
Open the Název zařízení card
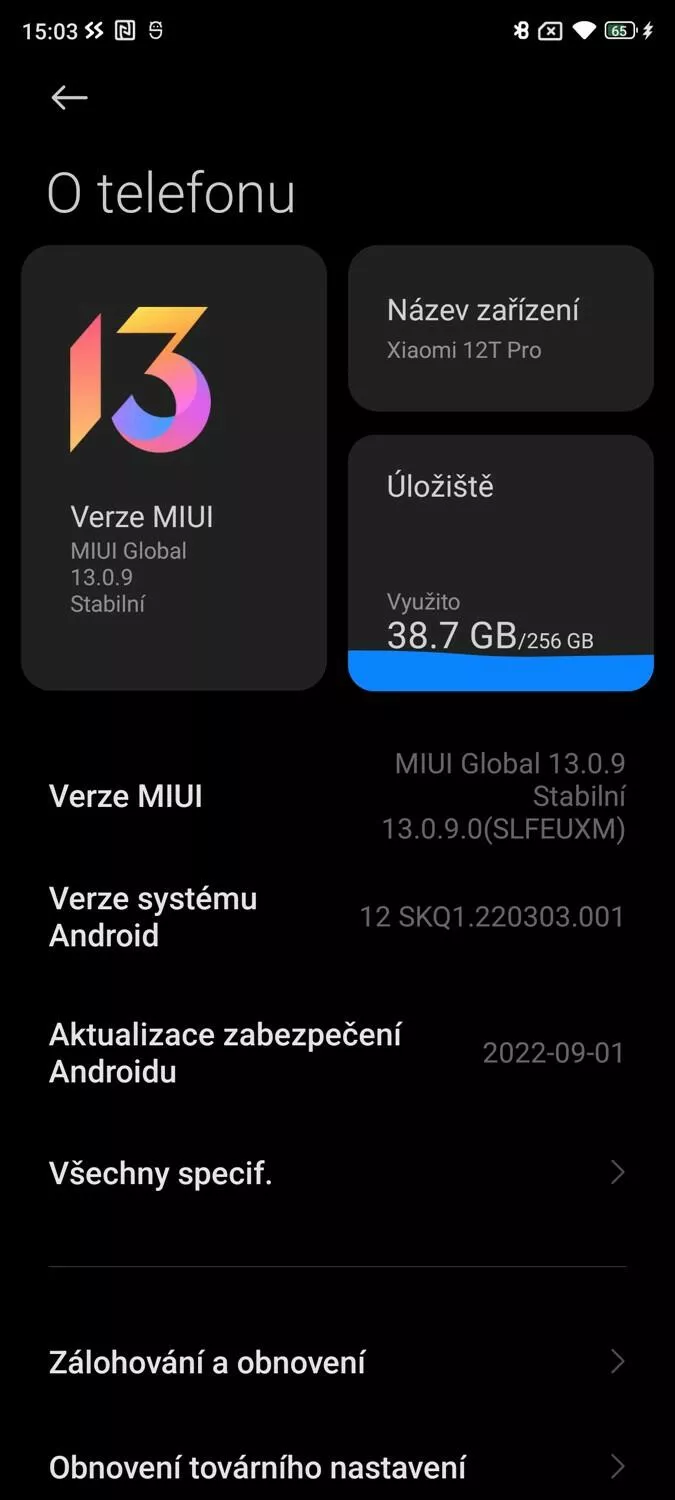pos(501,328)
